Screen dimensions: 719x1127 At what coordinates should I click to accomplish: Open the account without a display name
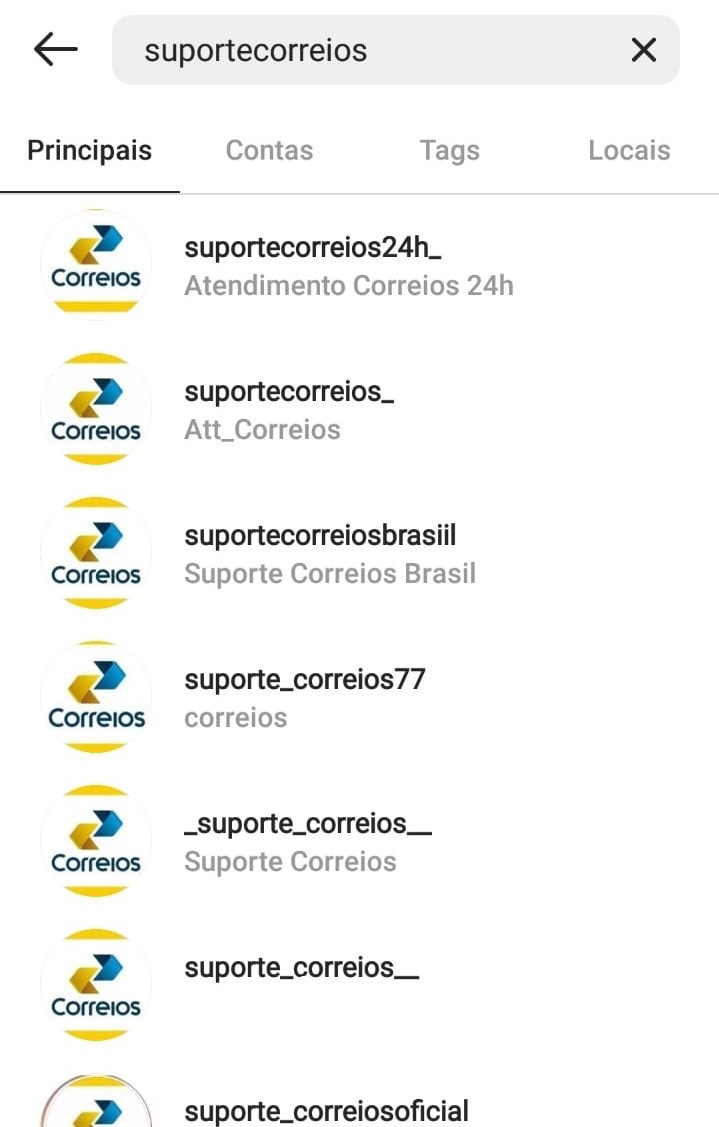[x=301, y=969]
